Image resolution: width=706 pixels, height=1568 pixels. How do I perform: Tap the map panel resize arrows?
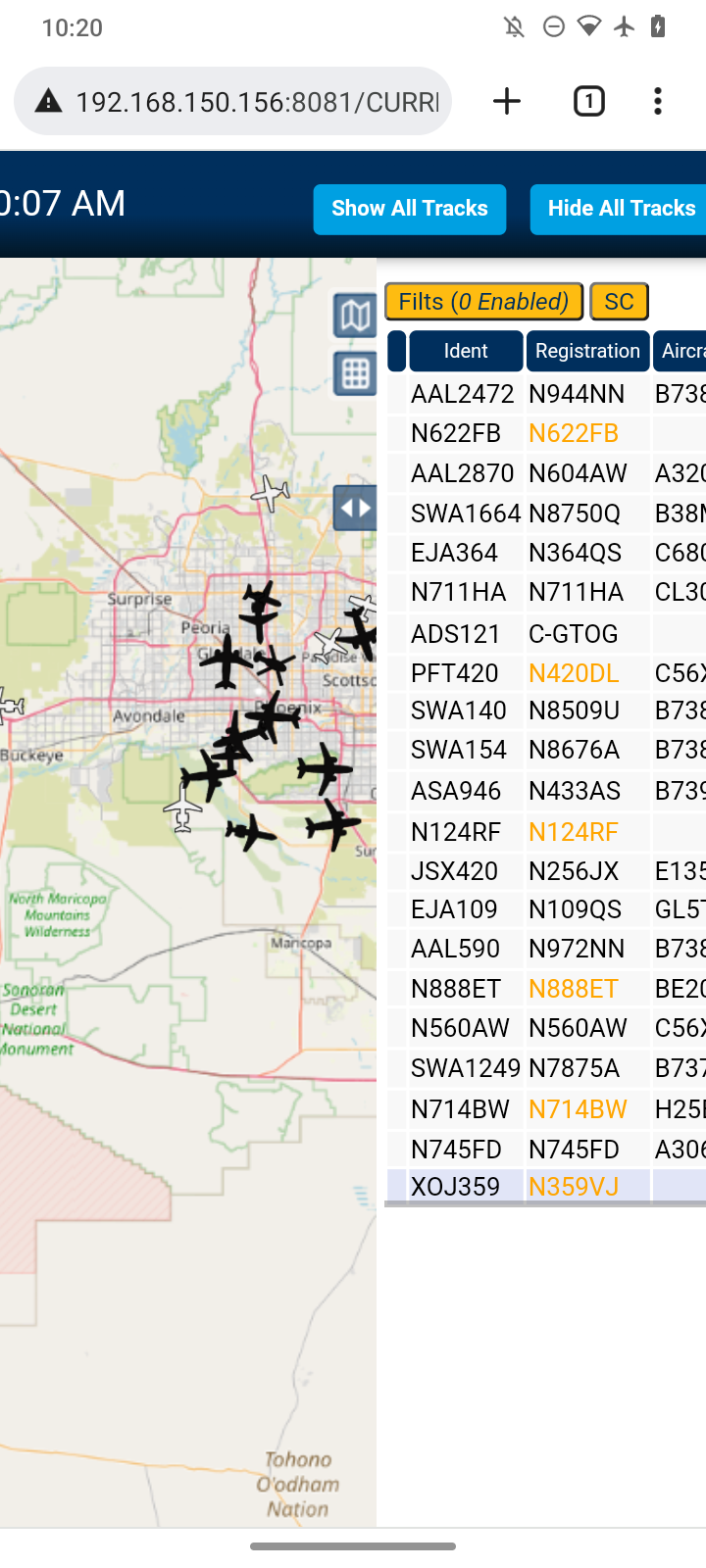[355, 508]
